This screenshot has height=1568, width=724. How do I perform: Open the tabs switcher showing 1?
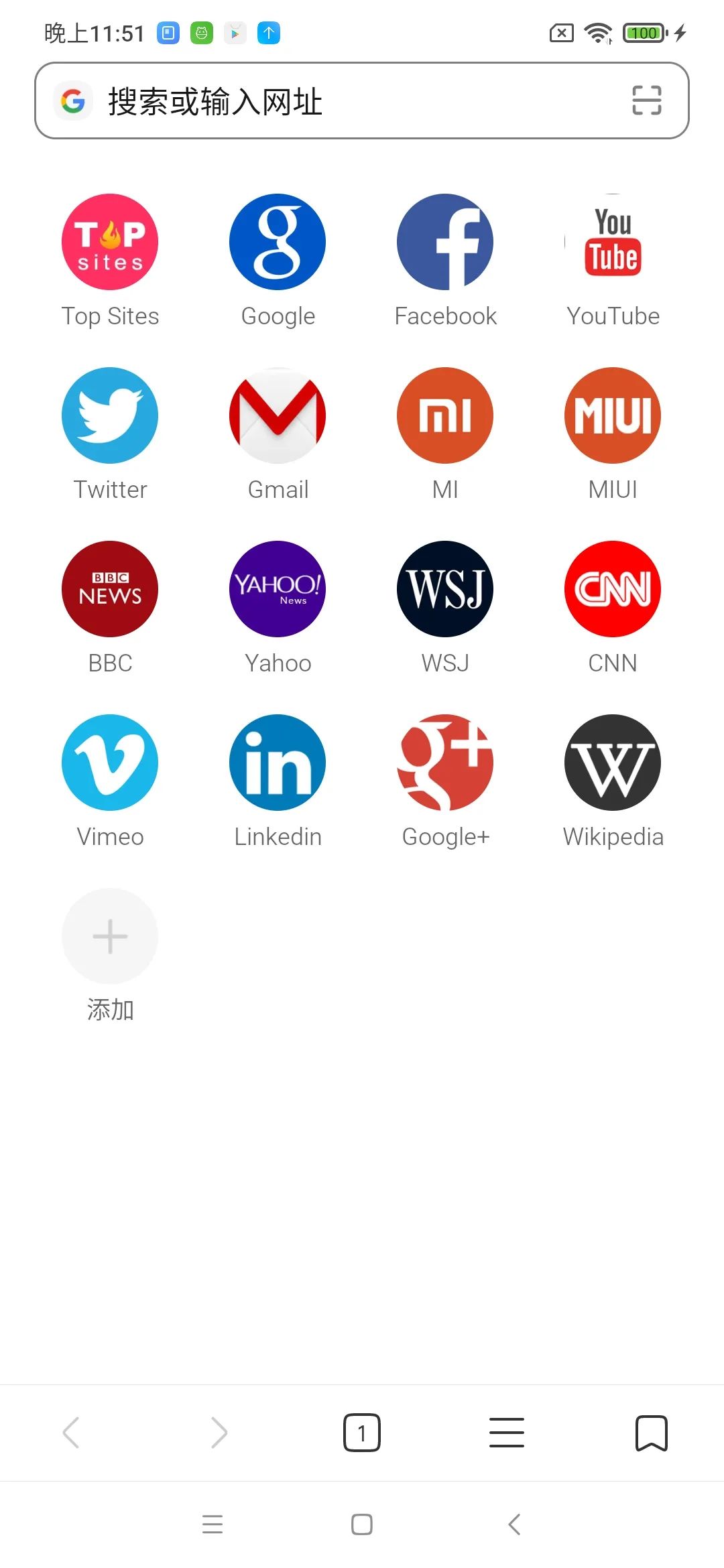coord(362,1433)
